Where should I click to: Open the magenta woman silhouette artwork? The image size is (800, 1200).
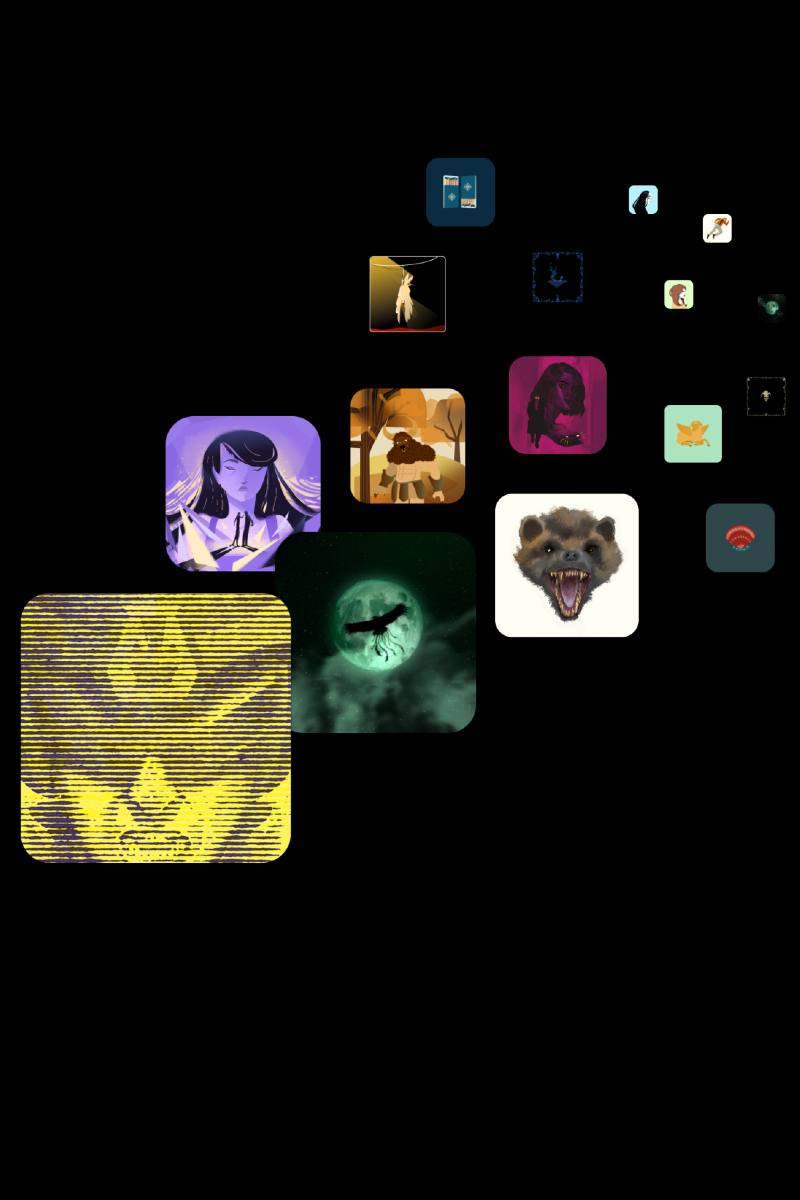click(x=557, y=405)
